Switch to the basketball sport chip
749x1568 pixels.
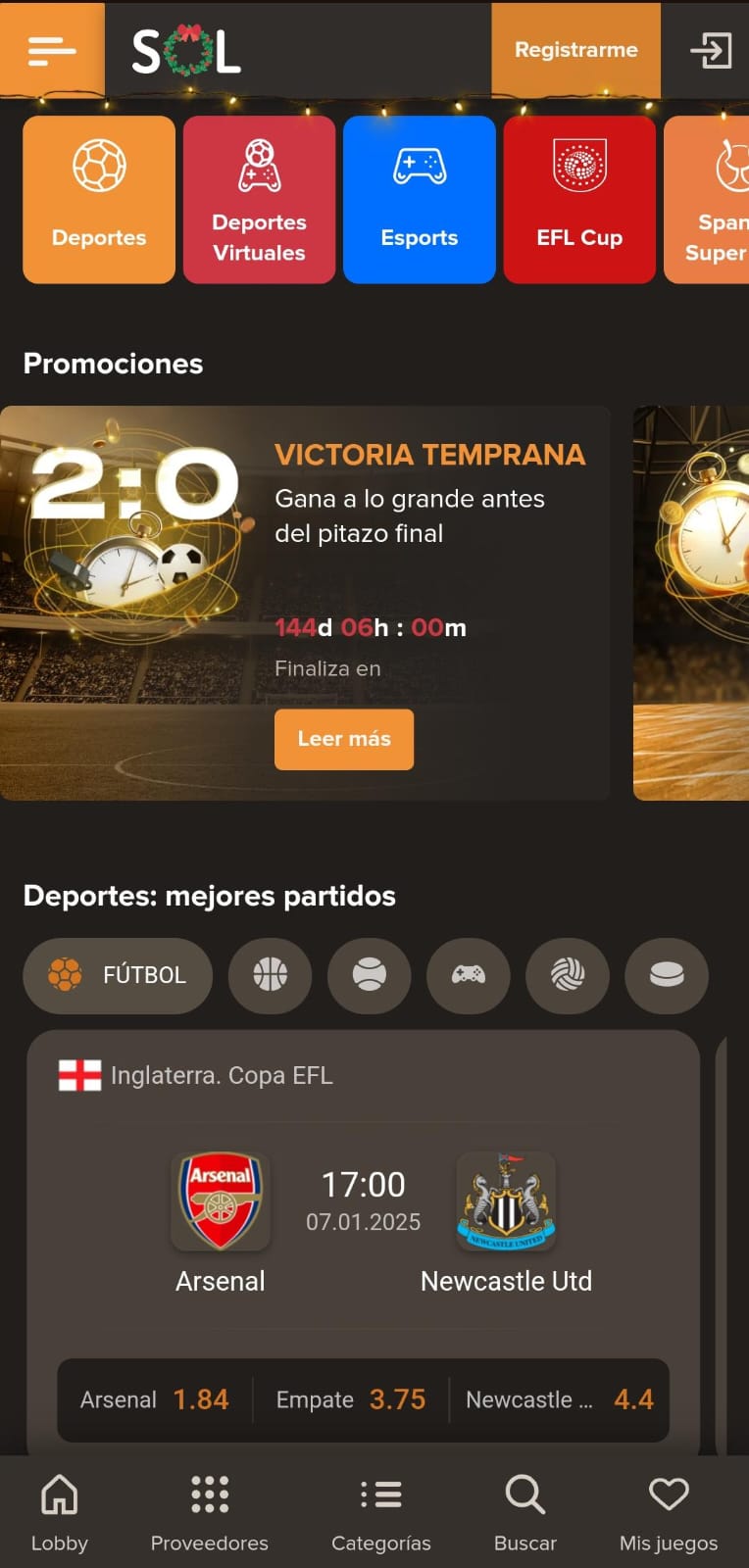point(270,975)
